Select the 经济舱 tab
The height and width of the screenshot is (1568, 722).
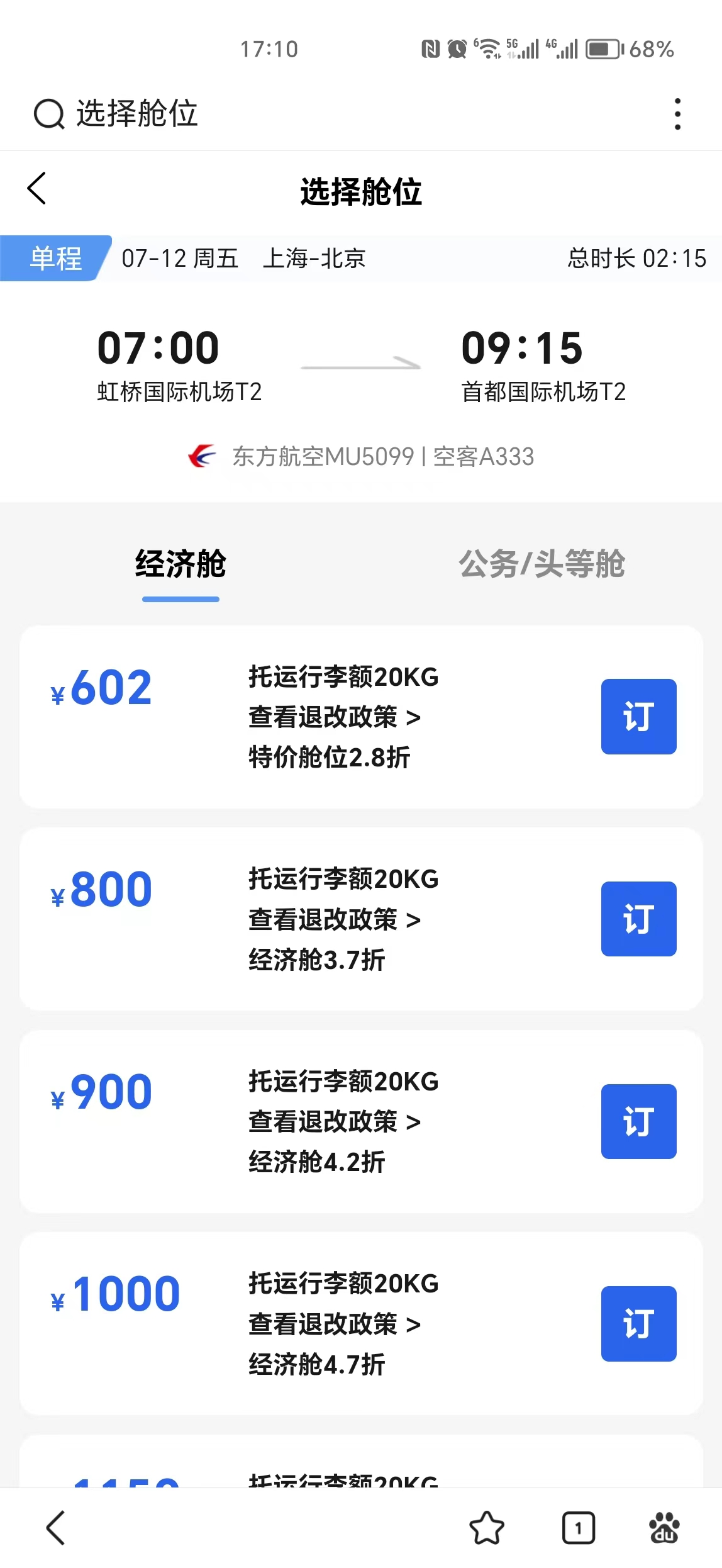click(x=181, y=564)
